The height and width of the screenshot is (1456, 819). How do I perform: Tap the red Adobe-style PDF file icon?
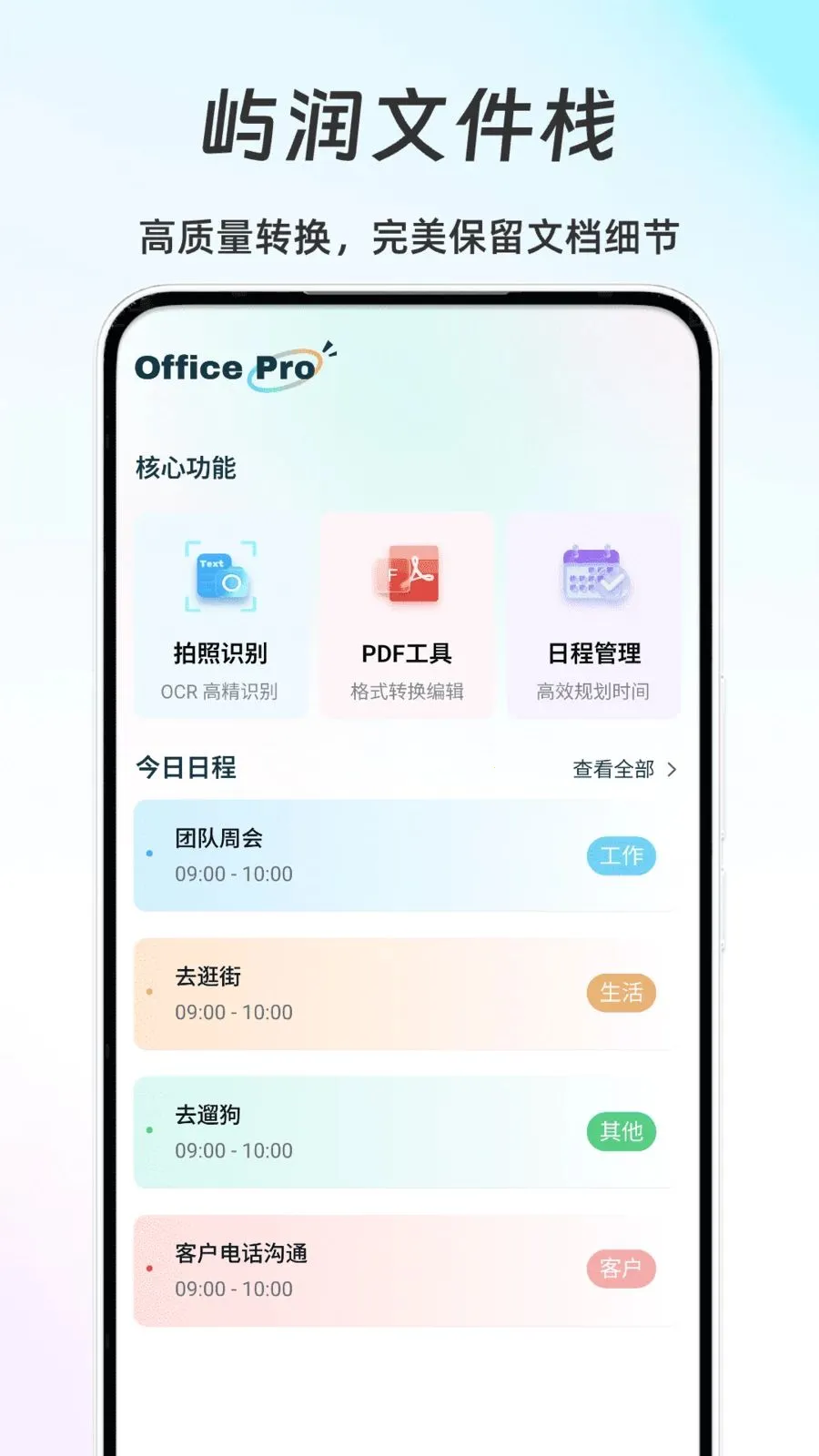click(408, 575)
